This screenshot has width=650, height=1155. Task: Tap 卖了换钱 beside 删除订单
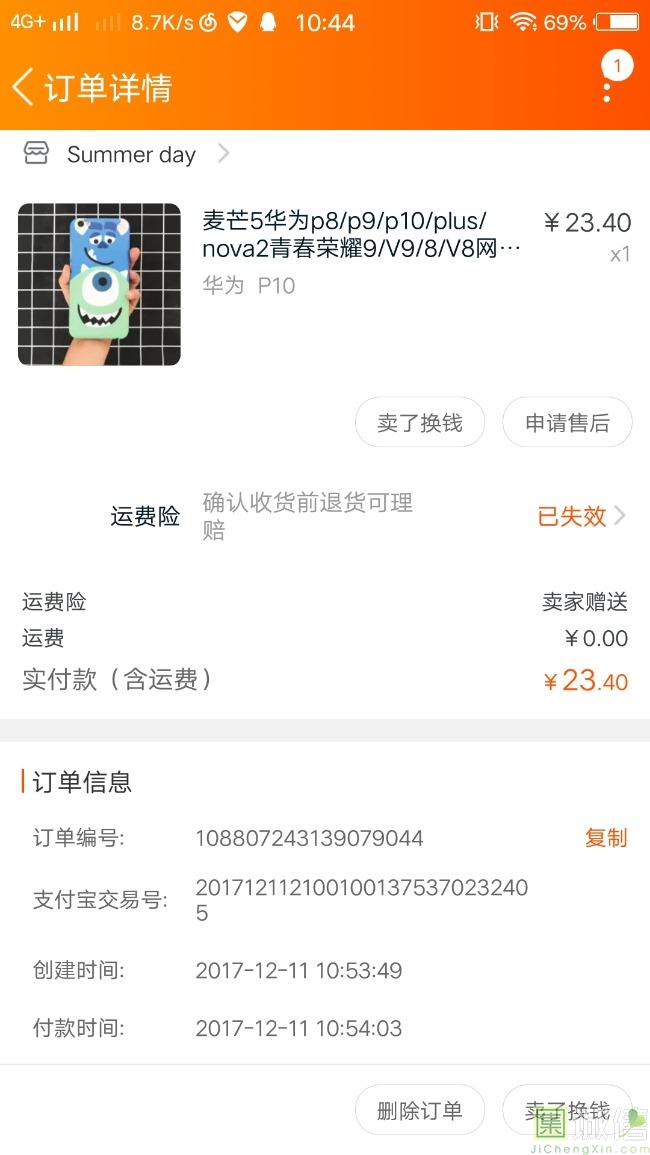[567, 1110]
